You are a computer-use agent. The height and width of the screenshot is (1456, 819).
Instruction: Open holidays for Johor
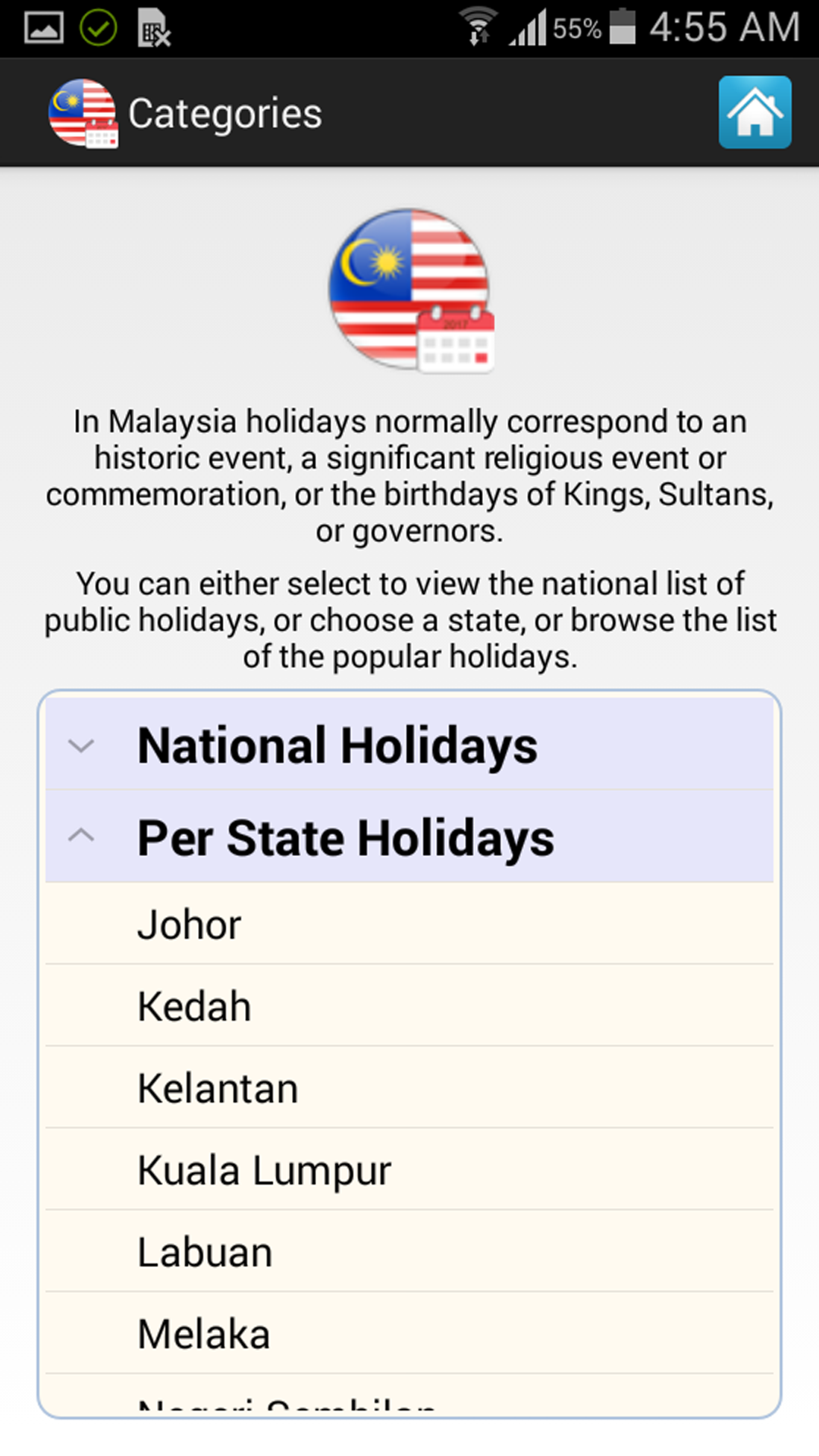(409, 924)
